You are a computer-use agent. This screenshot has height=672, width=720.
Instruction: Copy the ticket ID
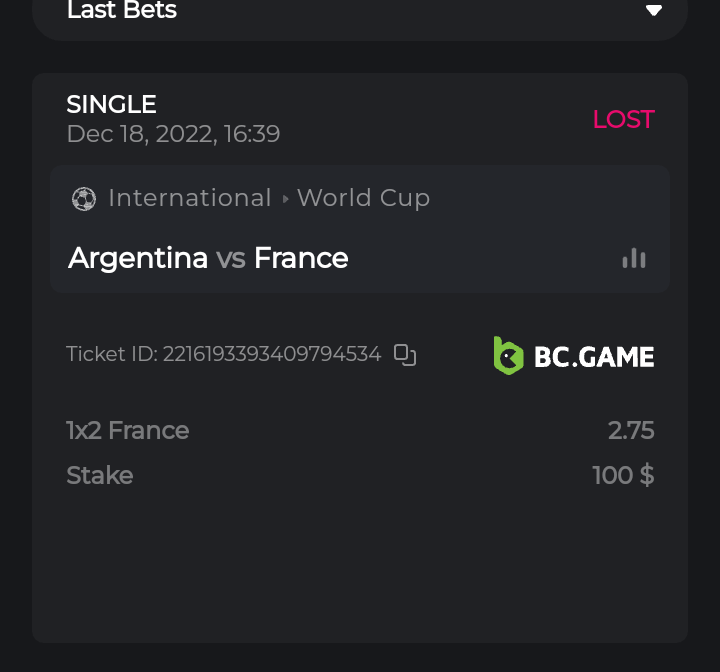pos(405,355)
